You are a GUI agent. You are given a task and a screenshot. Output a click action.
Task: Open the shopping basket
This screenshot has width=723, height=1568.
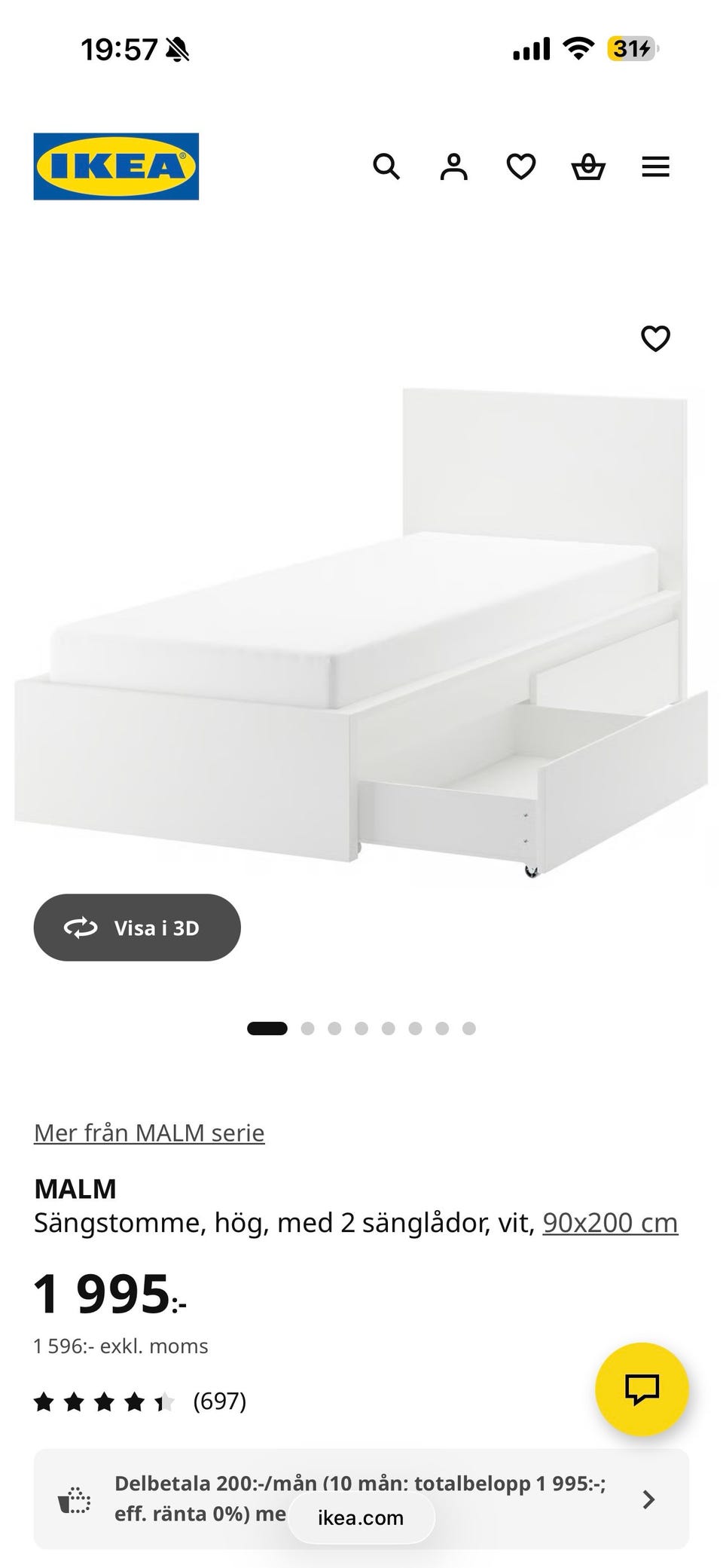coord(588,167)
